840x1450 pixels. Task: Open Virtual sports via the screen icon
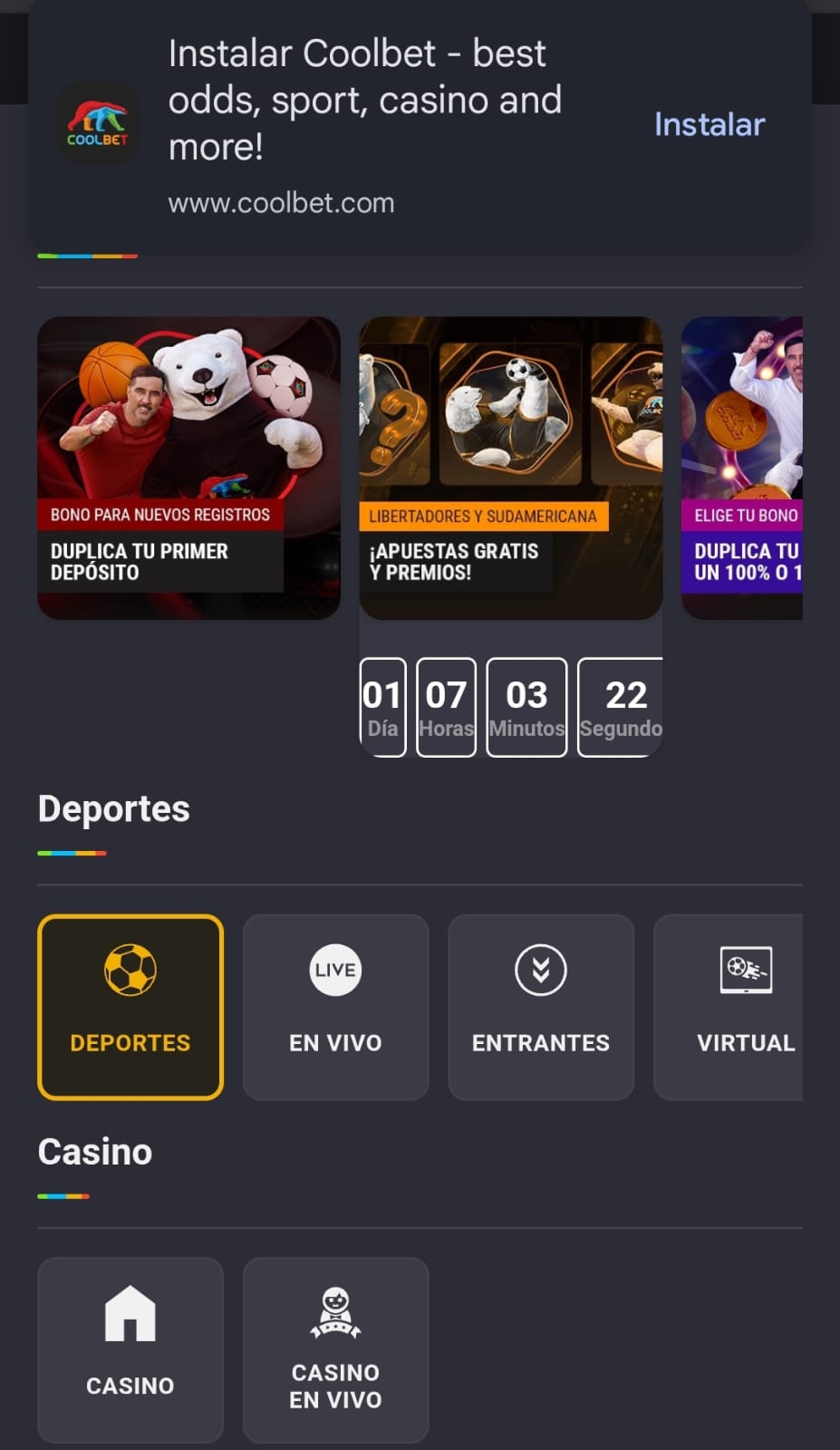(745, 970)
